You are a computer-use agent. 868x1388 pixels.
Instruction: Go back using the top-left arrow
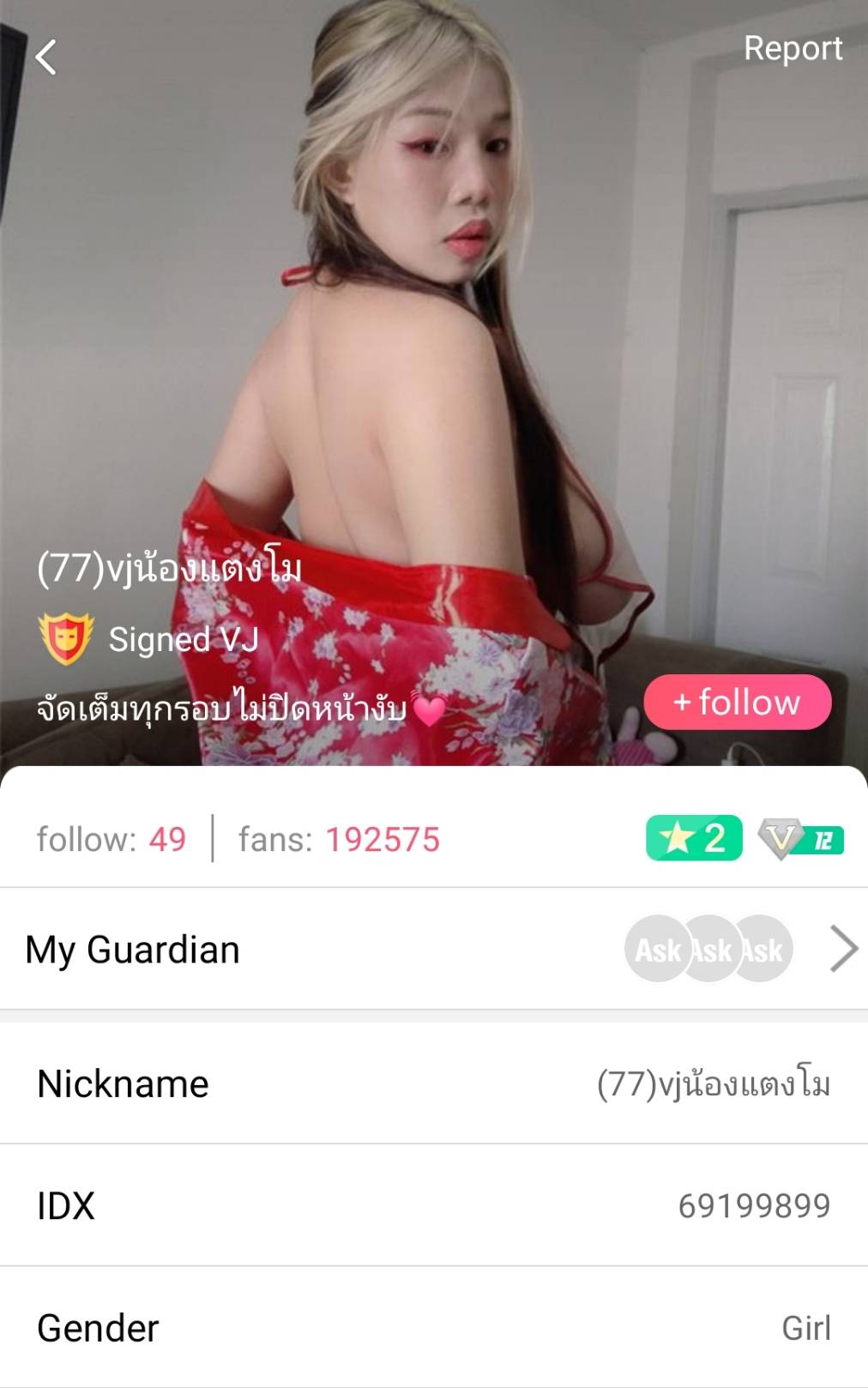[46, 57]
